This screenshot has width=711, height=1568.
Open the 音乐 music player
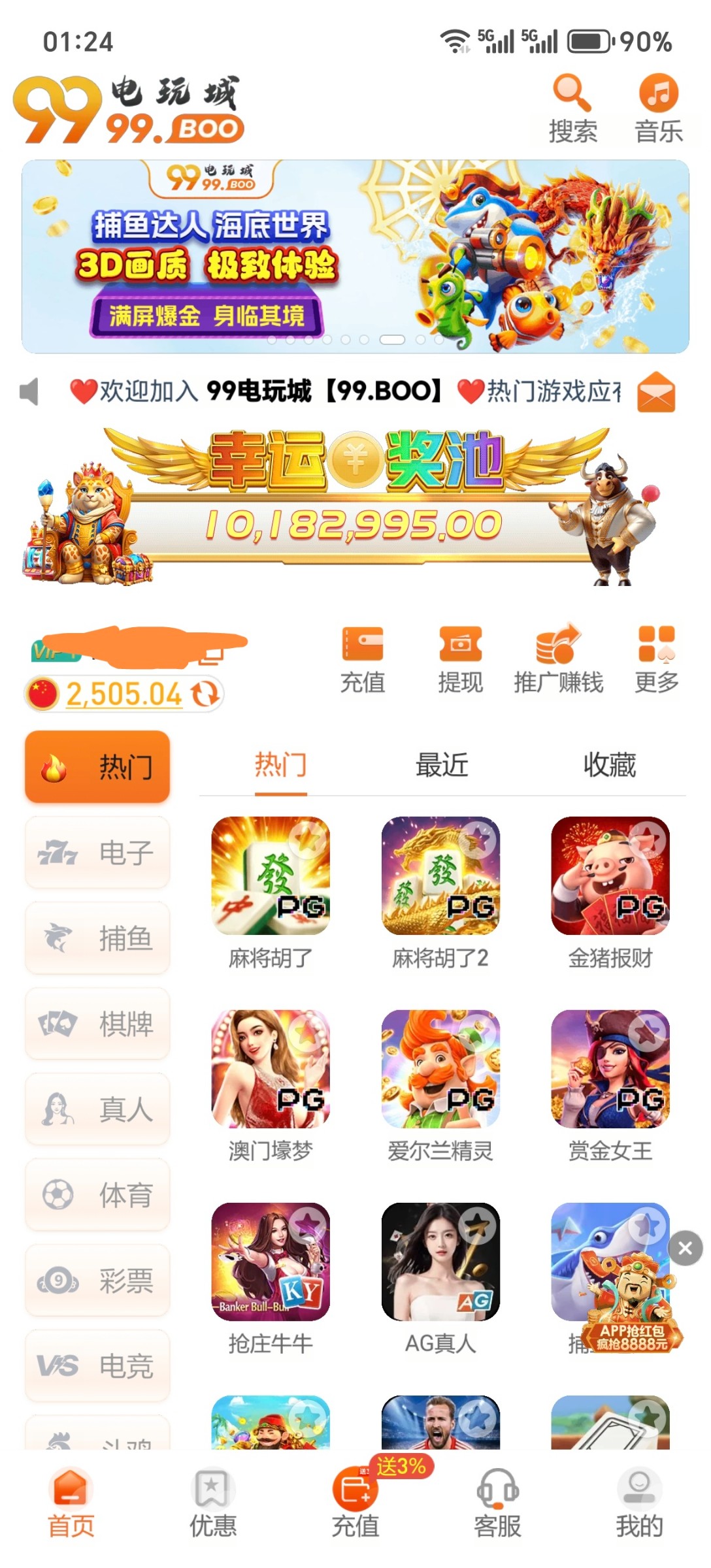(x=658, y=105)
